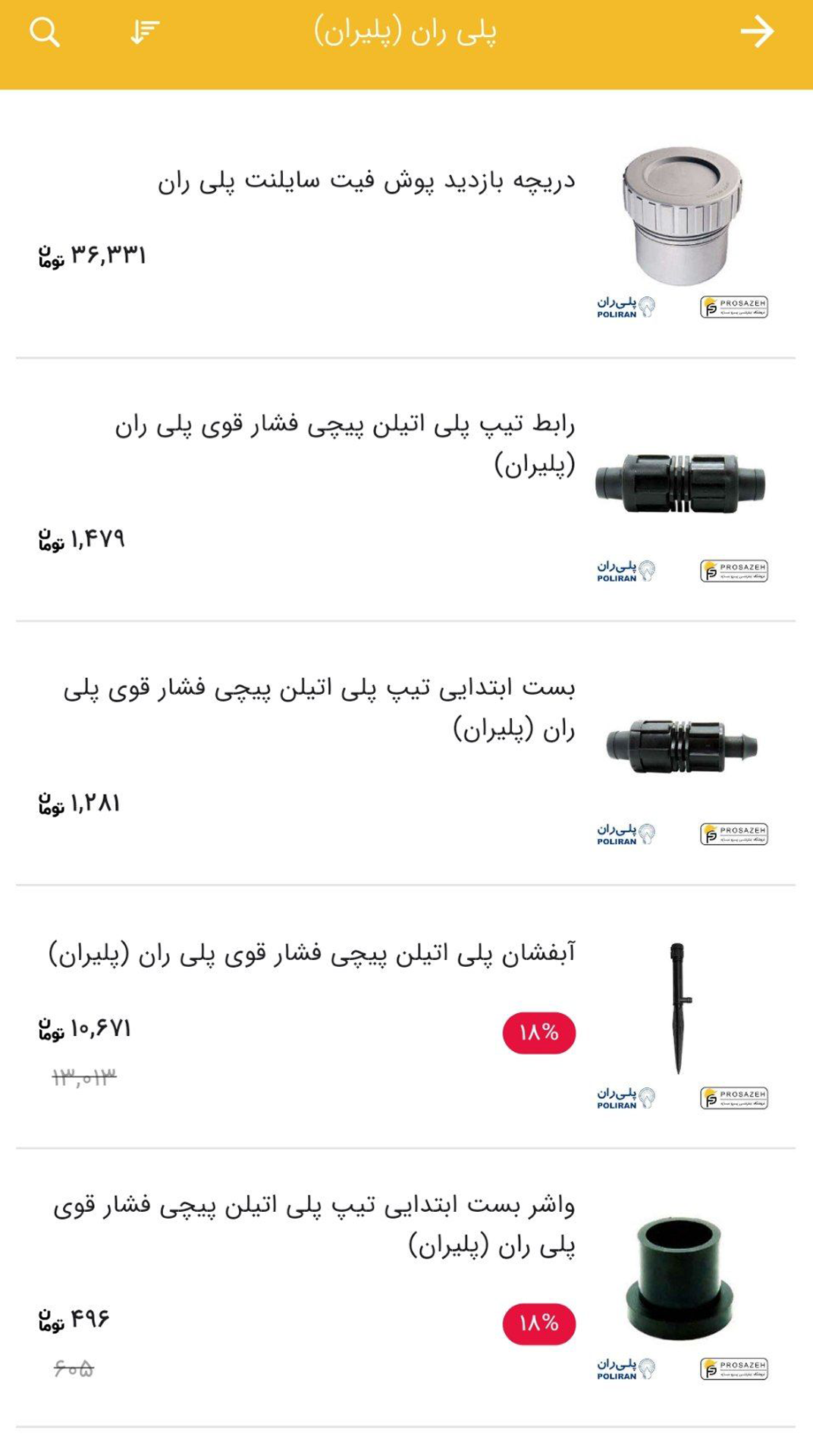
Task: Open the sort options icon
Action: click(x=144, y=33)
